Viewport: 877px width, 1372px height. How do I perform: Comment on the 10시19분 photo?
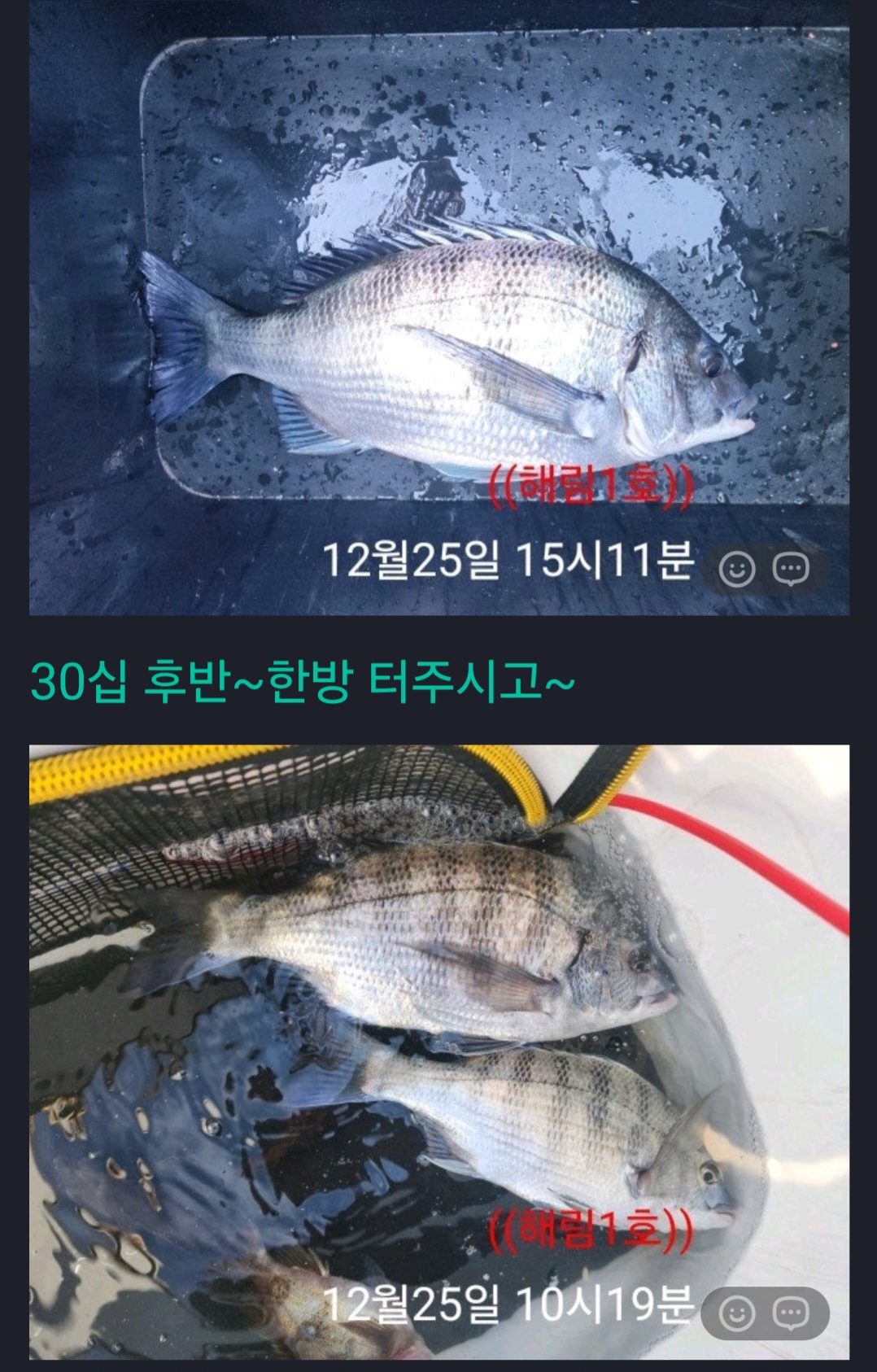coord(790,1313)
